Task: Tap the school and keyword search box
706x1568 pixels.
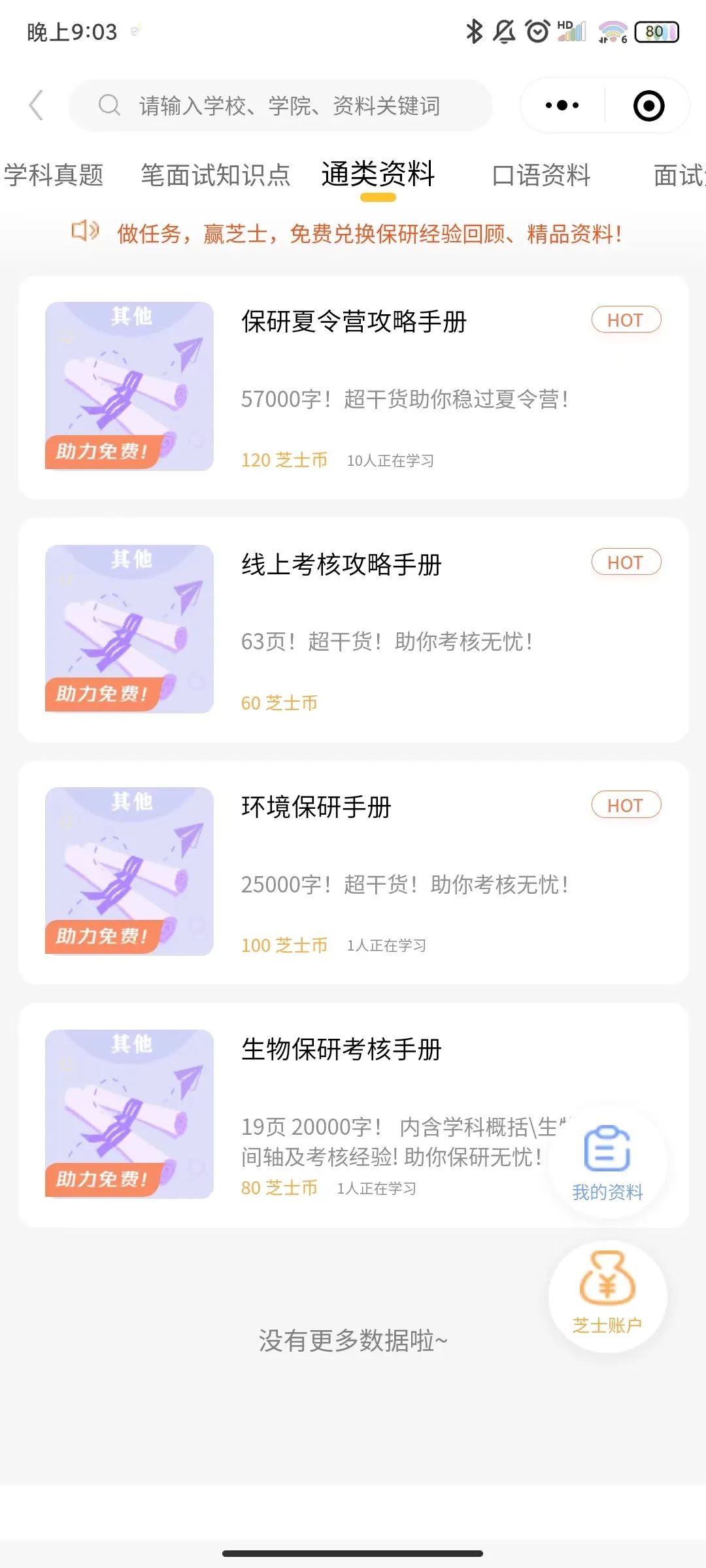Action: (281, 105)
